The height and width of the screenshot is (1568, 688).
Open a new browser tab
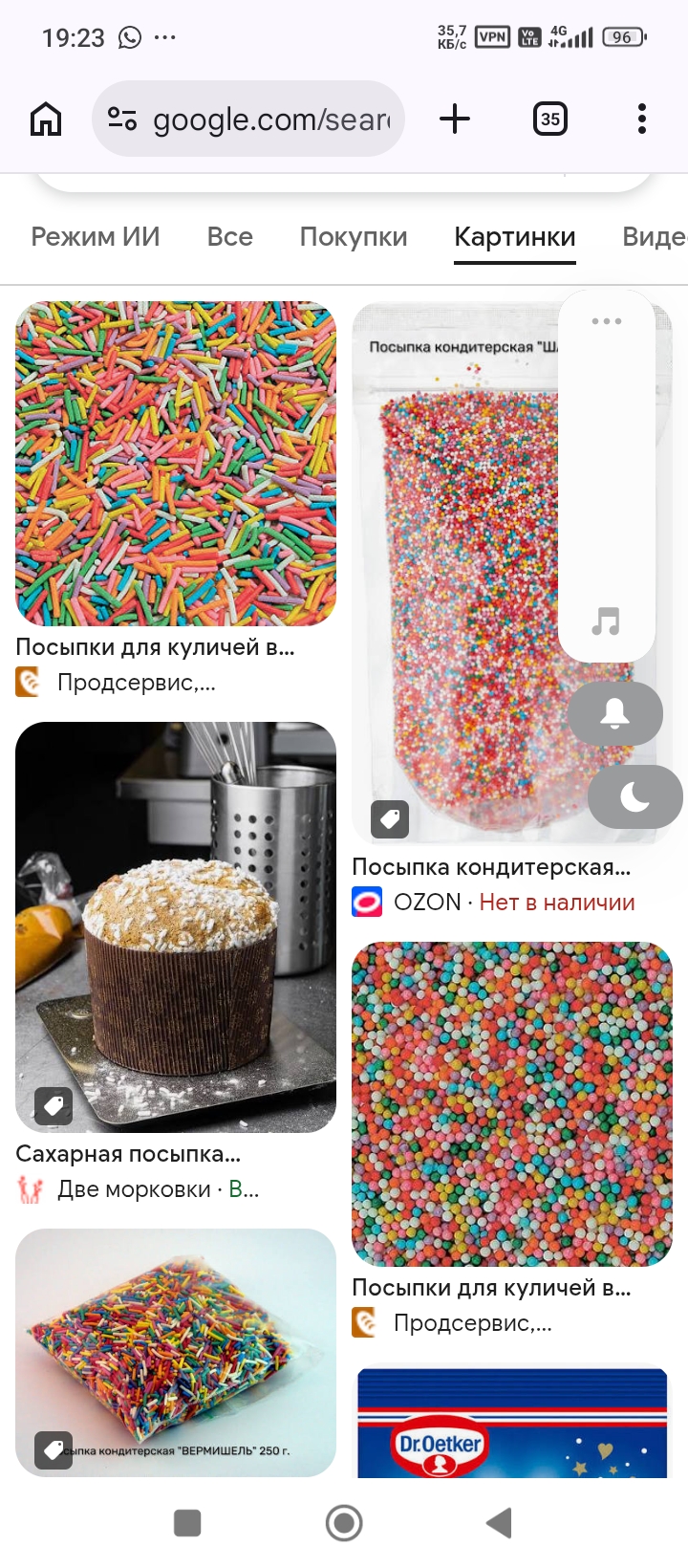tap(455, 120)
